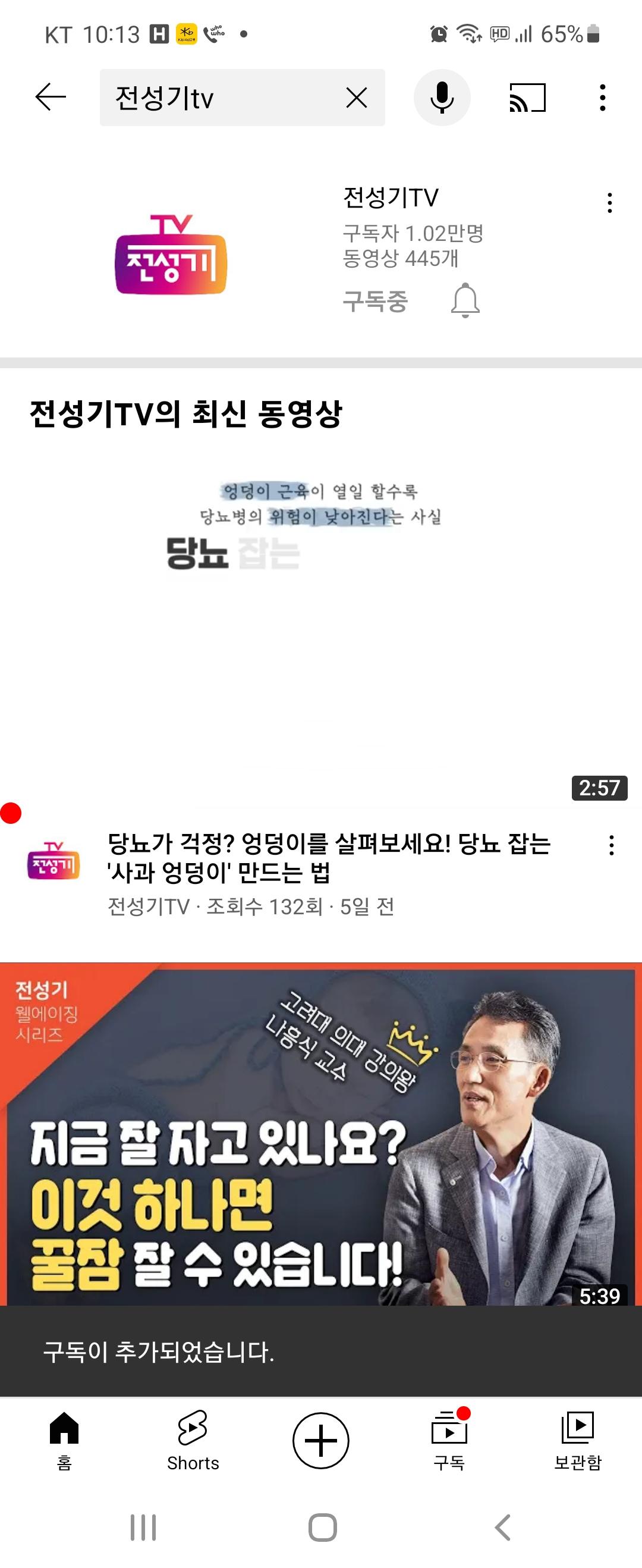
Task: Open options menu for 전성기TV channel
Action: 609,203
